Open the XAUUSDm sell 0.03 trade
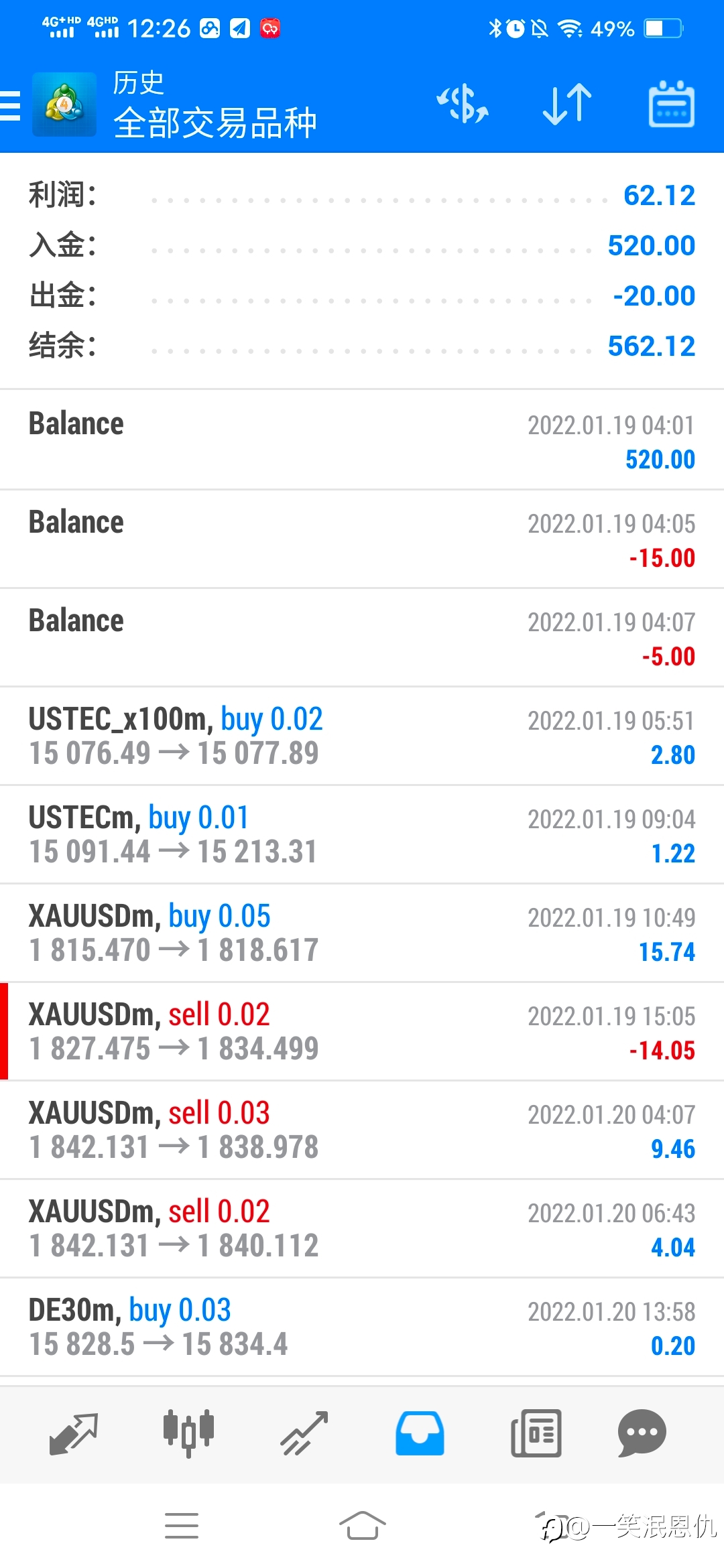This screenshot has height=1568, width=724. point(362,1130)
